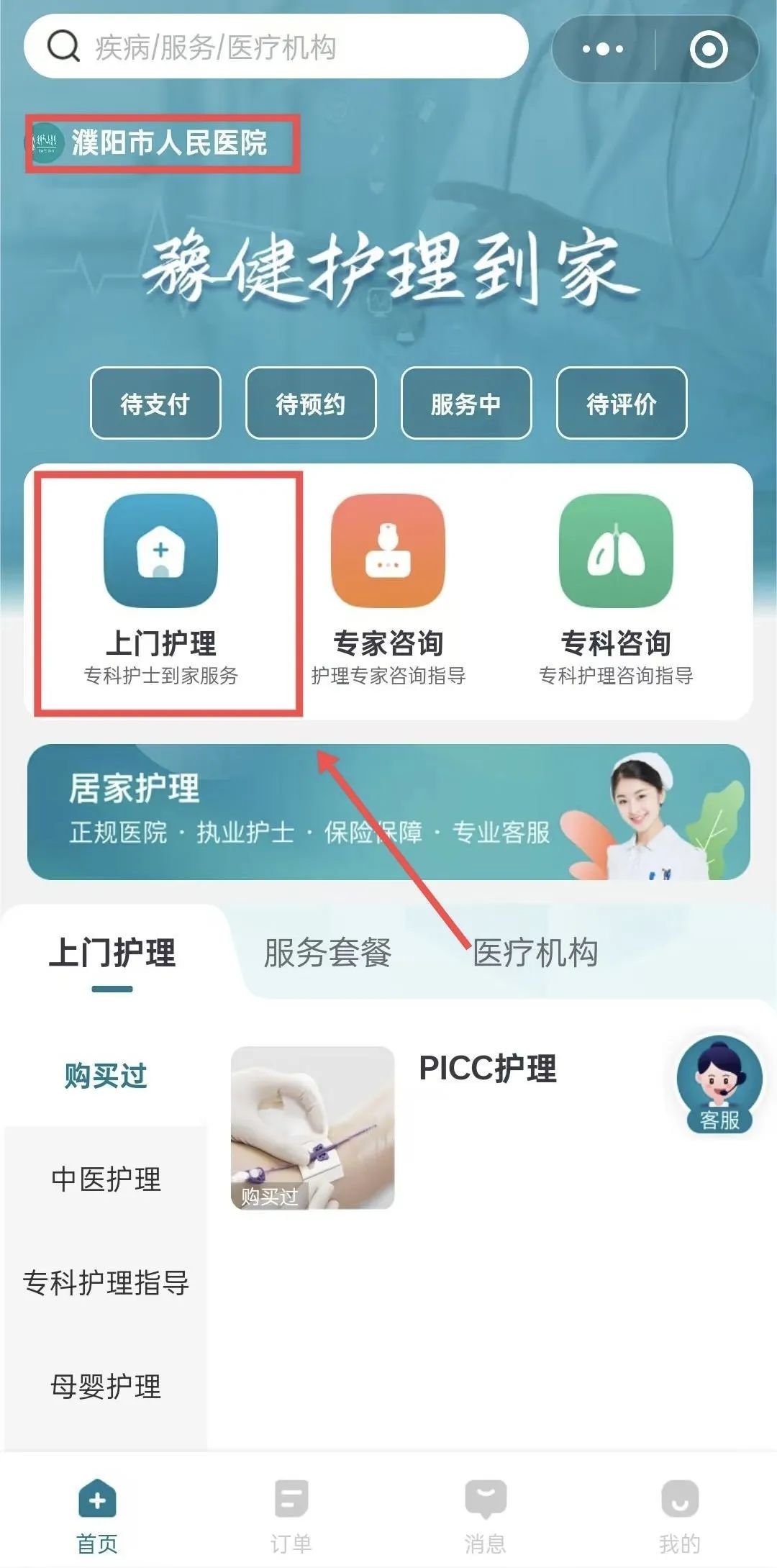The width and height of the screenshot is (777, 1568).
Task: Select the 中医护理 category
Action: tap(106, 1179)
